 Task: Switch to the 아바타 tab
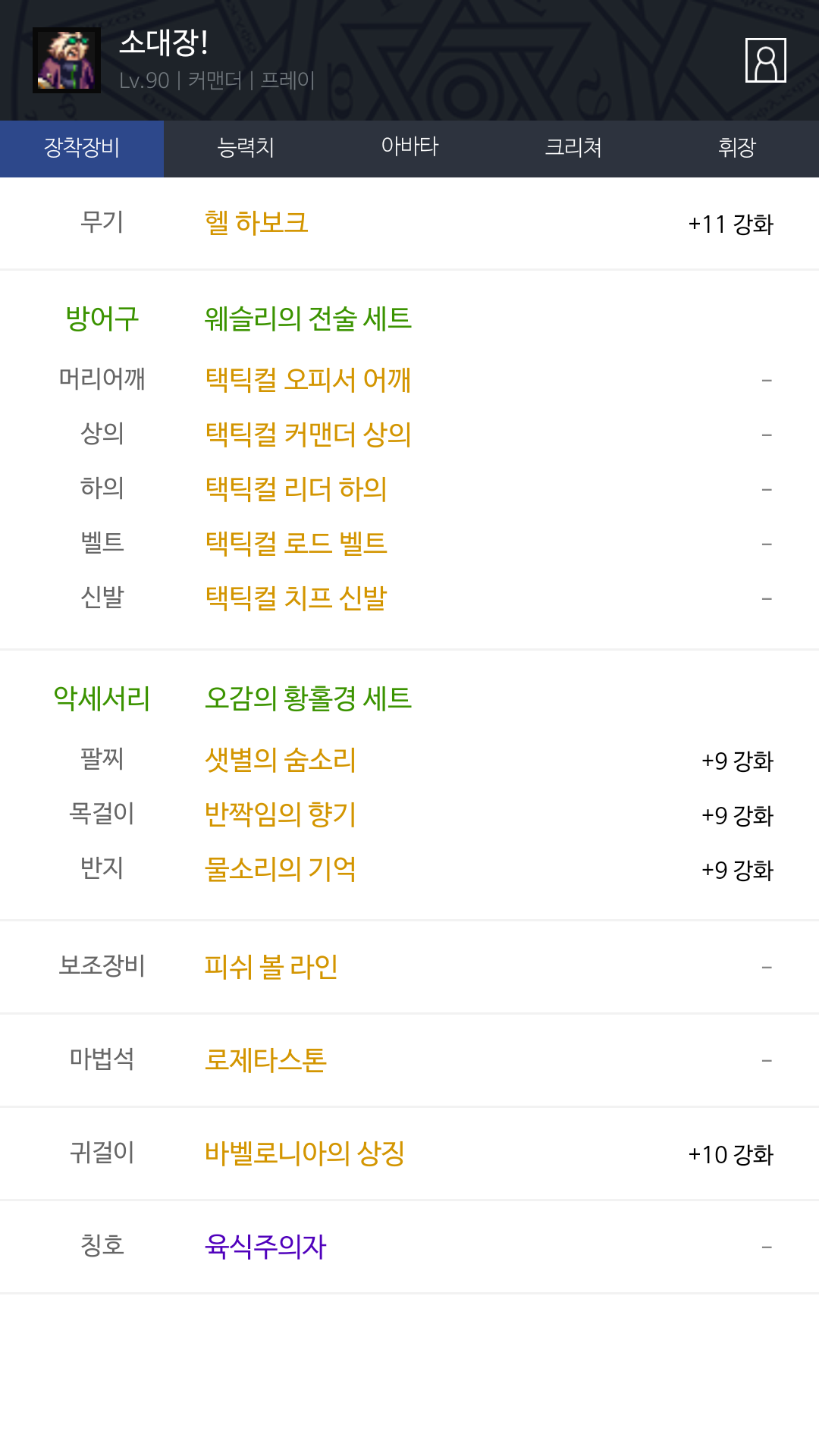click(409, 148)
